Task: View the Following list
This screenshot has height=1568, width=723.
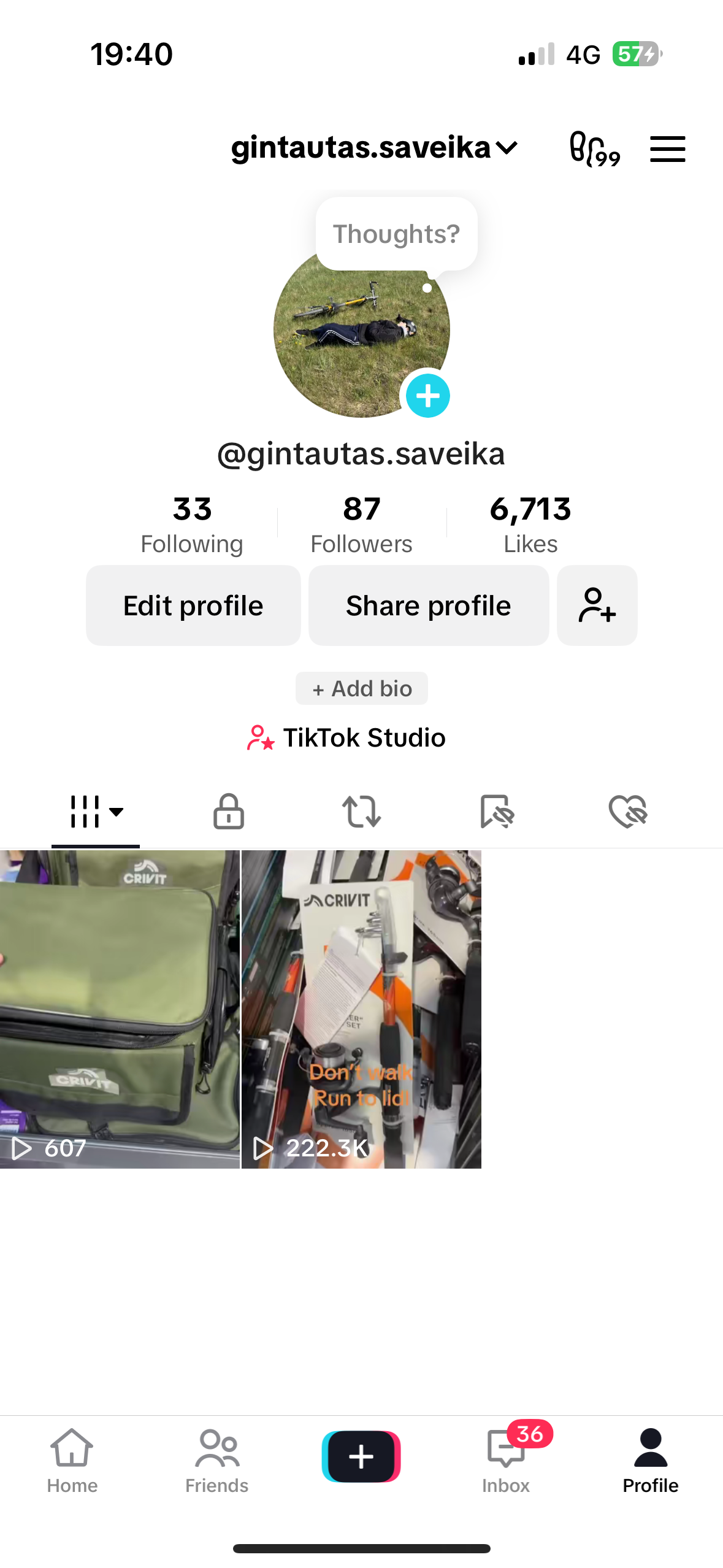Action: (192, 525)
